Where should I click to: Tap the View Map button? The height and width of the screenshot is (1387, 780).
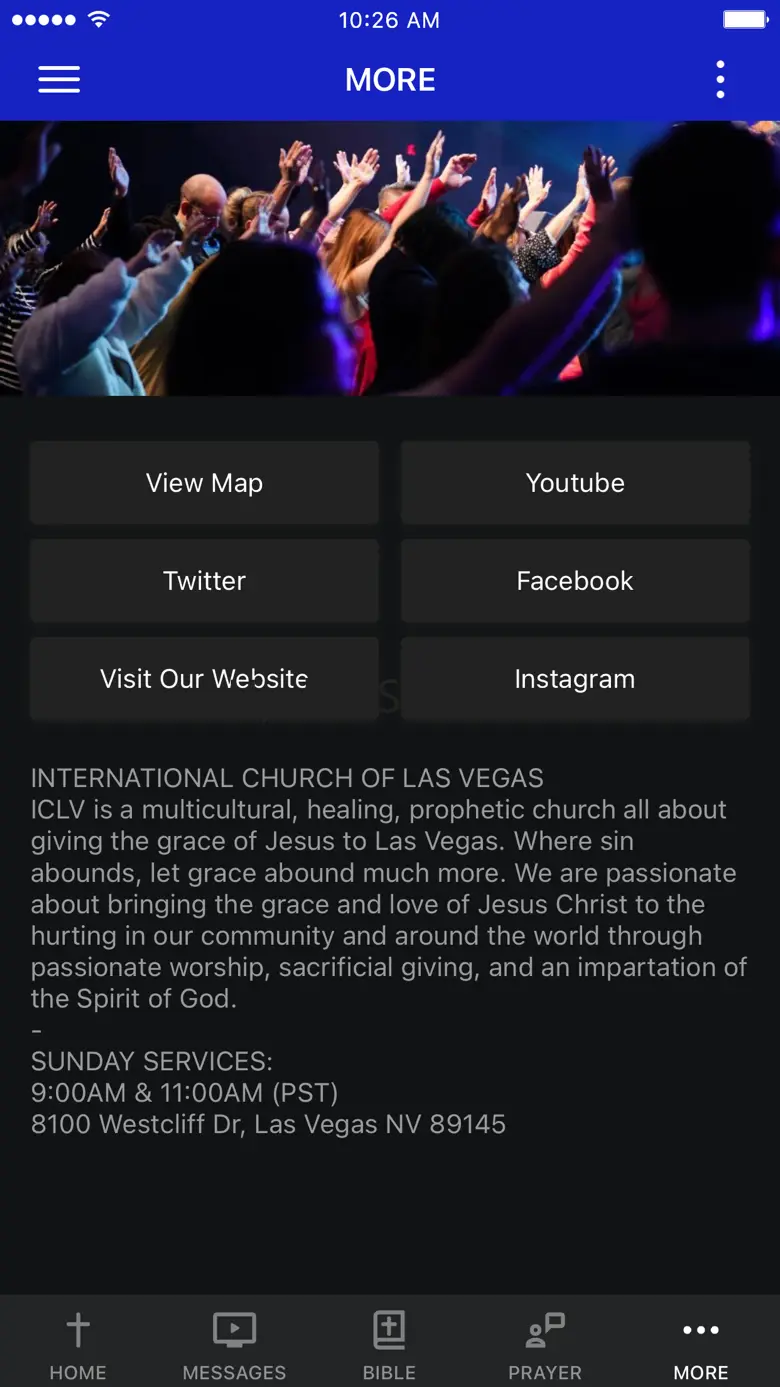pyautogui.click(x=204, y=483)
